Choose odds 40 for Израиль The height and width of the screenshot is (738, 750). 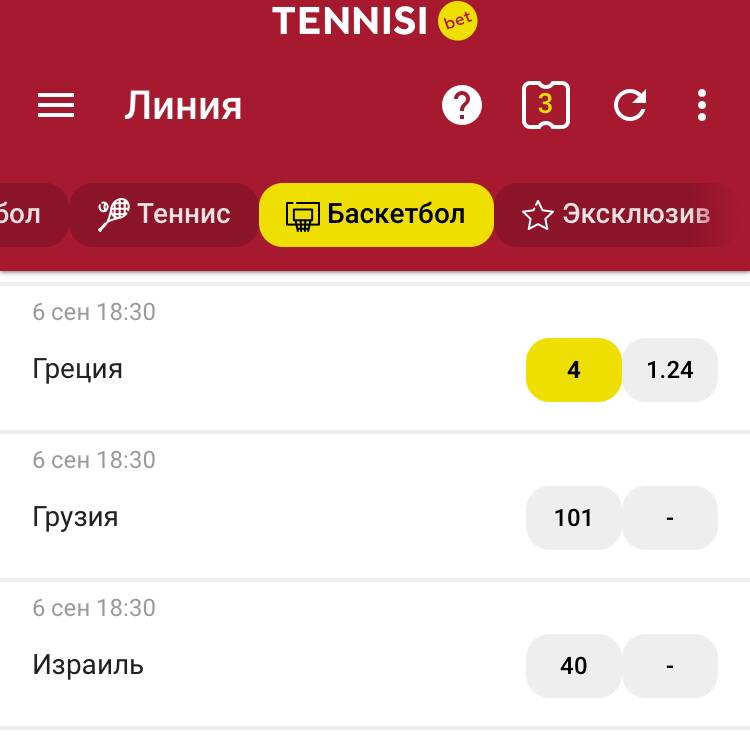point(573,666)
